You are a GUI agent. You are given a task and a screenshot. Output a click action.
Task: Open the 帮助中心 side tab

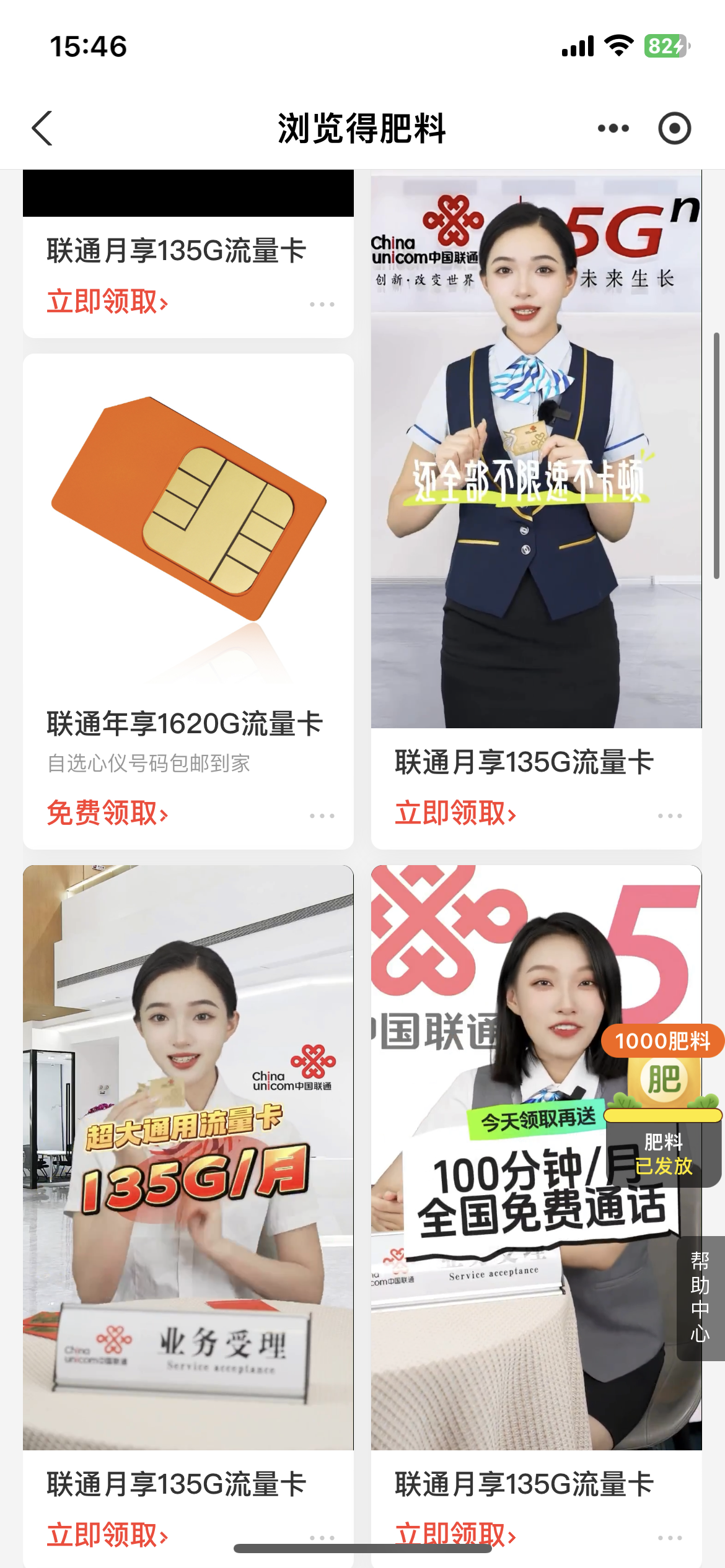pyautogui.click(x=701, y=1297)
